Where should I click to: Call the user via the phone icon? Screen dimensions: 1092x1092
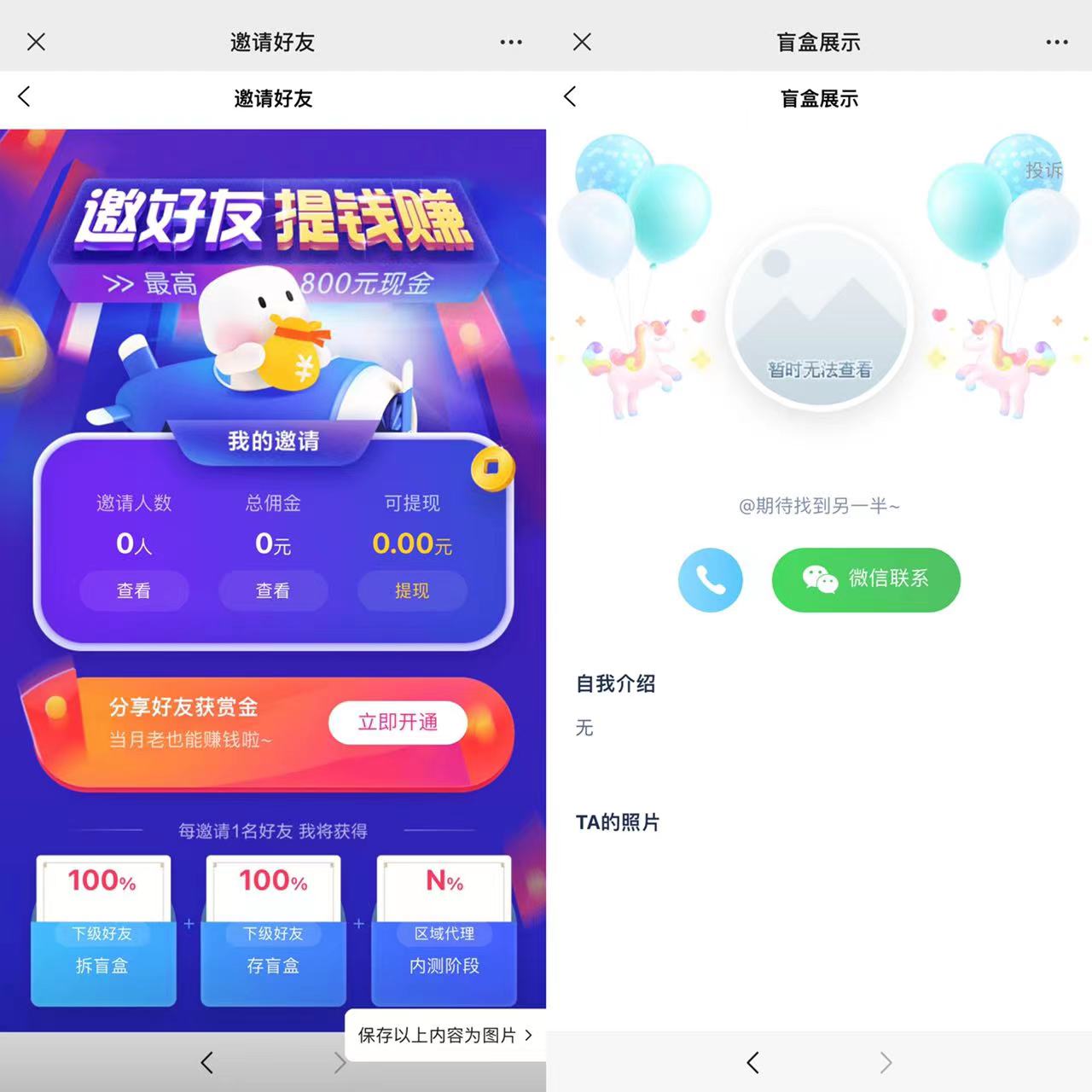710,580
